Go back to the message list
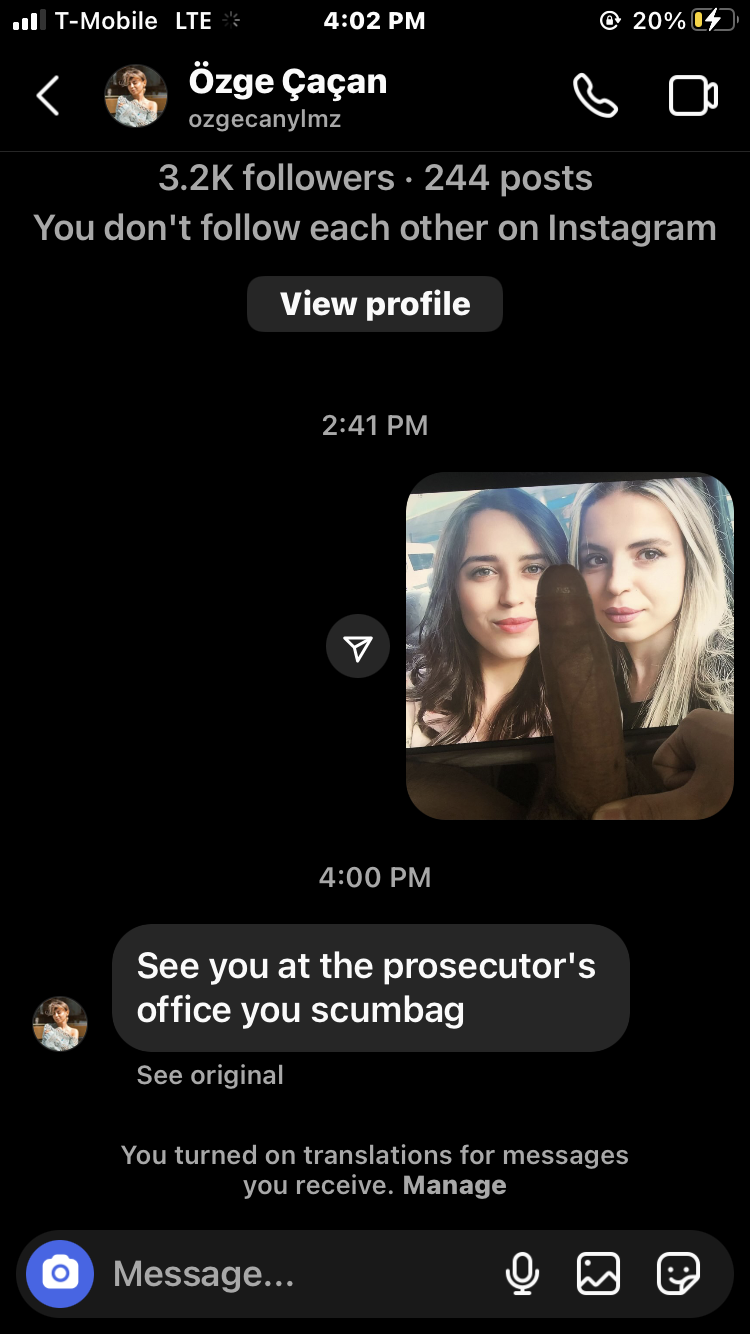The height and width of the screenshot is (1334, 750). click(48, 97)
